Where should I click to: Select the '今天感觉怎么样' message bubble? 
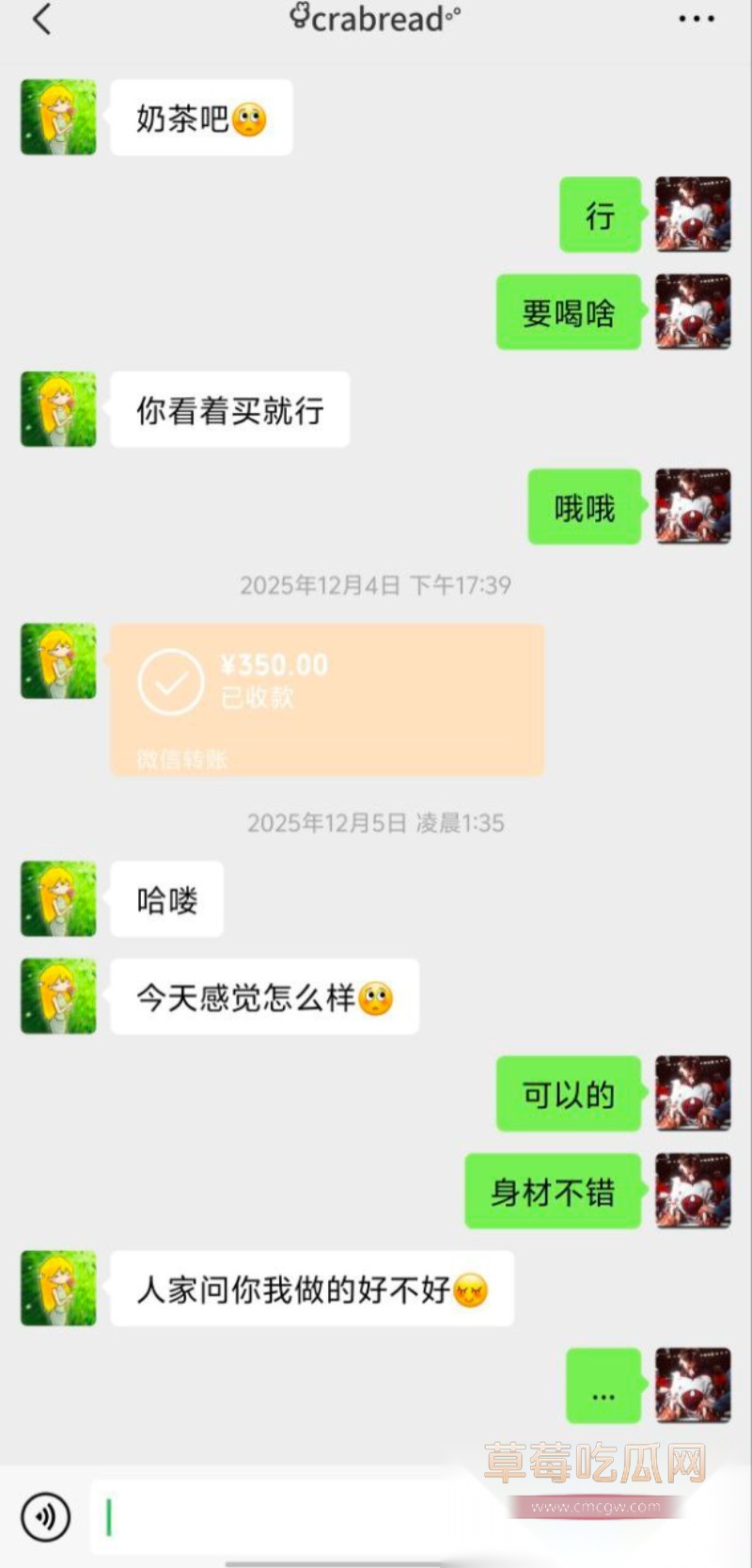pyautogui.click(x=263, y=997)
